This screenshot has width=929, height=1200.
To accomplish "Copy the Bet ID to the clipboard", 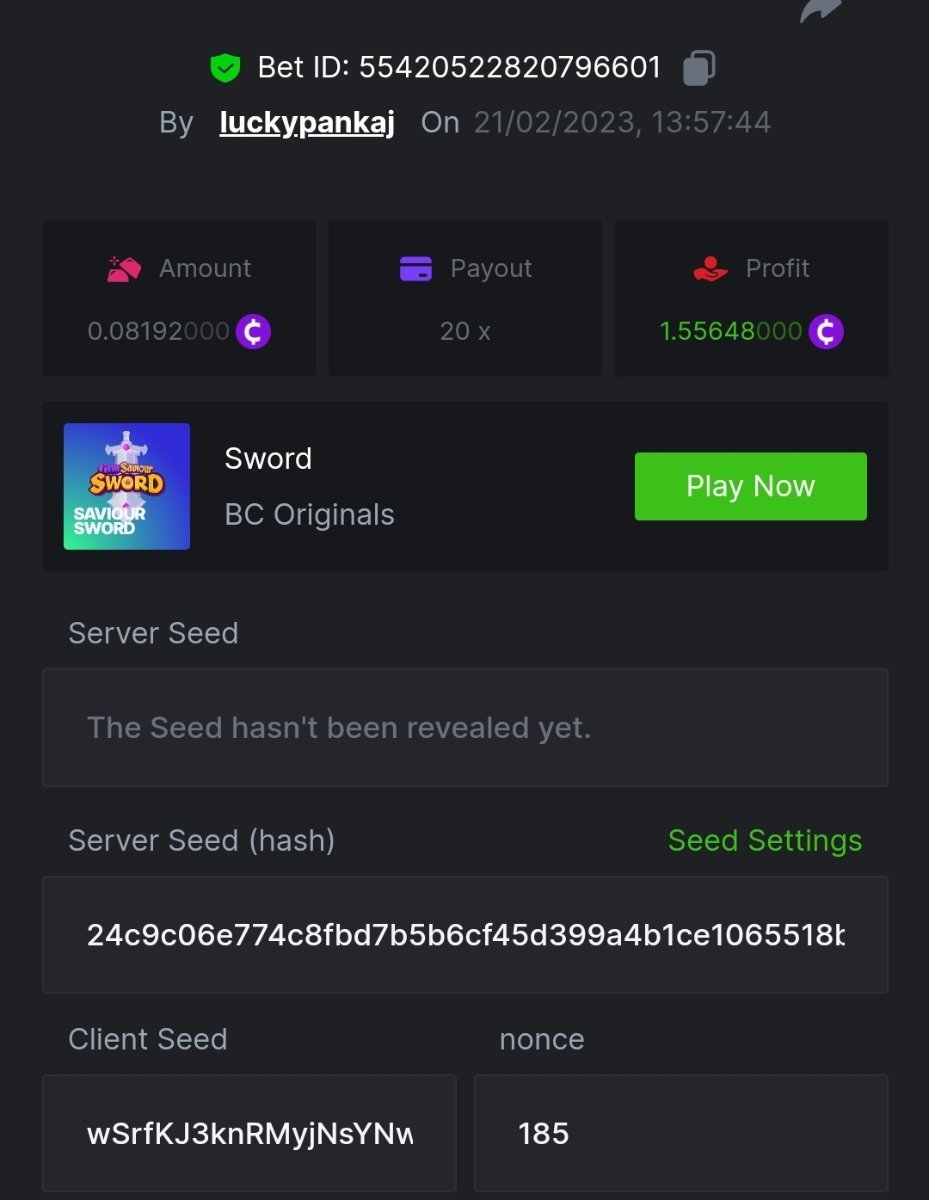I will [698, 68].
